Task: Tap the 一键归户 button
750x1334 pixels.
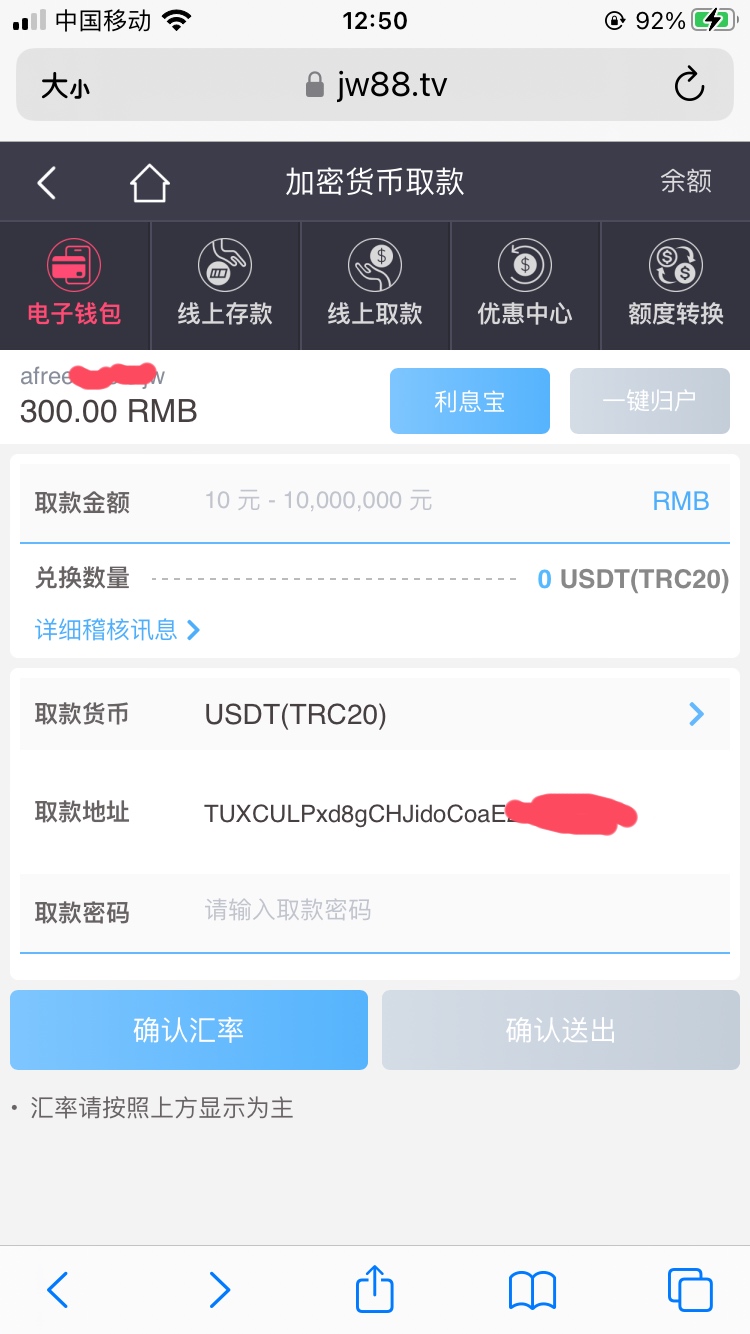Action: pos(650,401)
